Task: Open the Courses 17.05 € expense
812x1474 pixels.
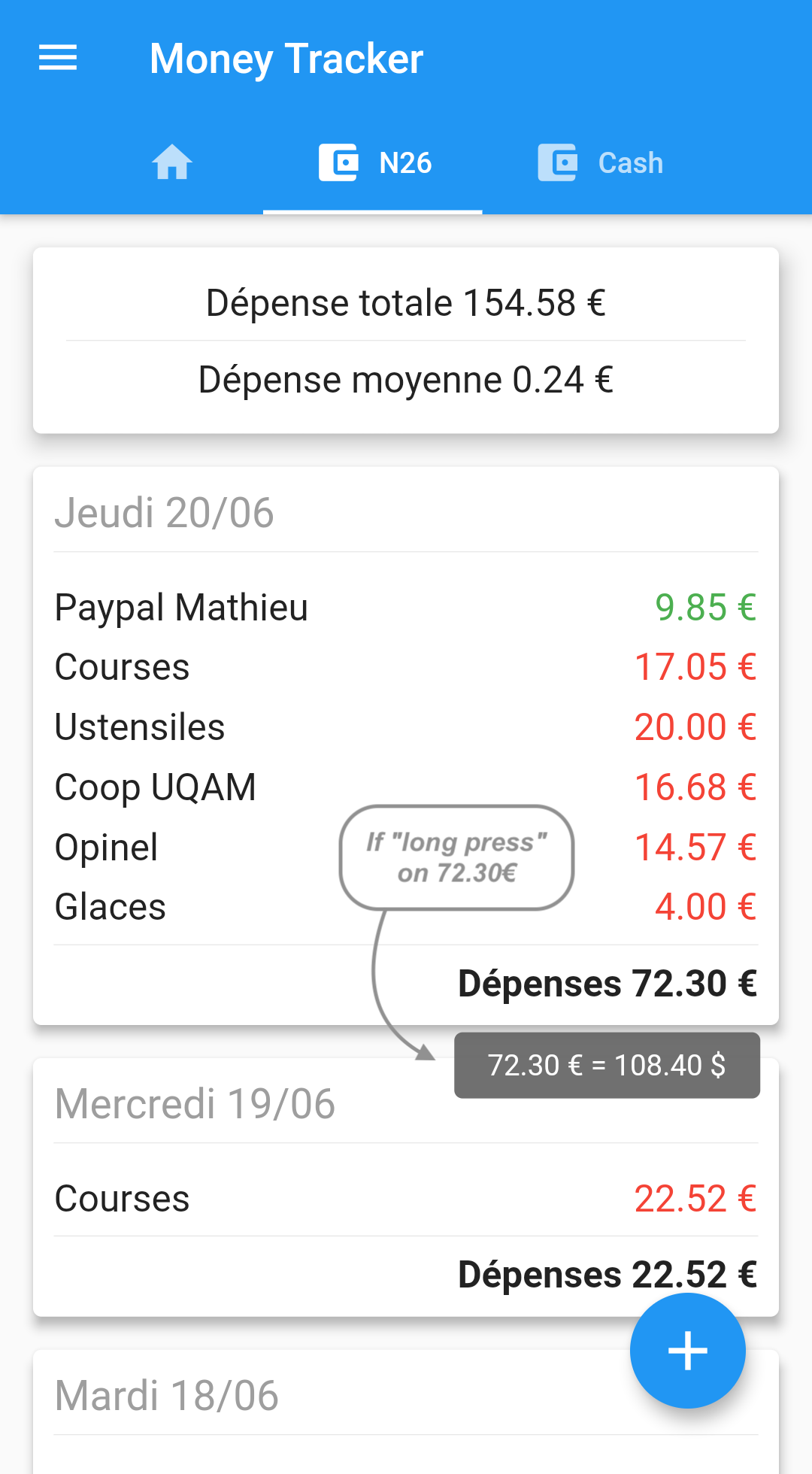Action: click(x=406, y=667)
